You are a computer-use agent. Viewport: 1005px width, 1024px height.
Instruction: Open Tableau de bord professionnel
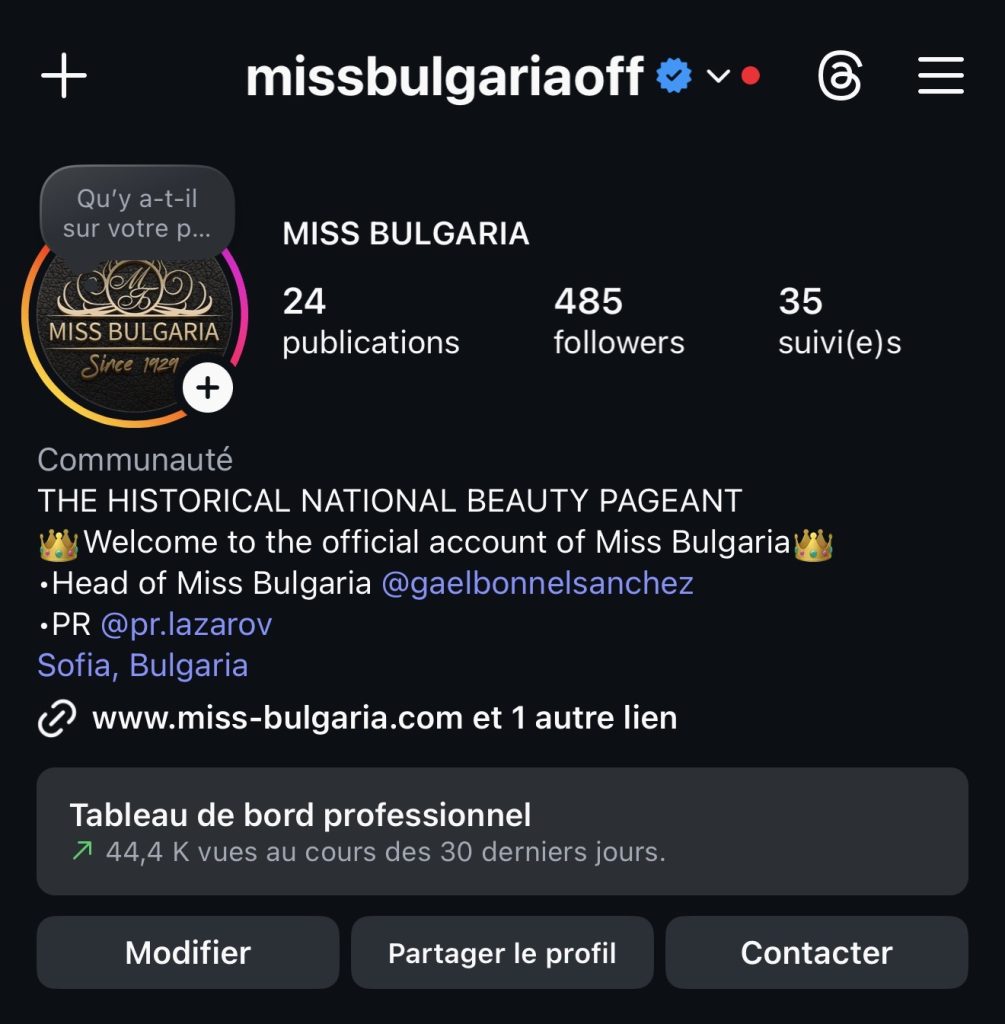[x=502, y=831]
